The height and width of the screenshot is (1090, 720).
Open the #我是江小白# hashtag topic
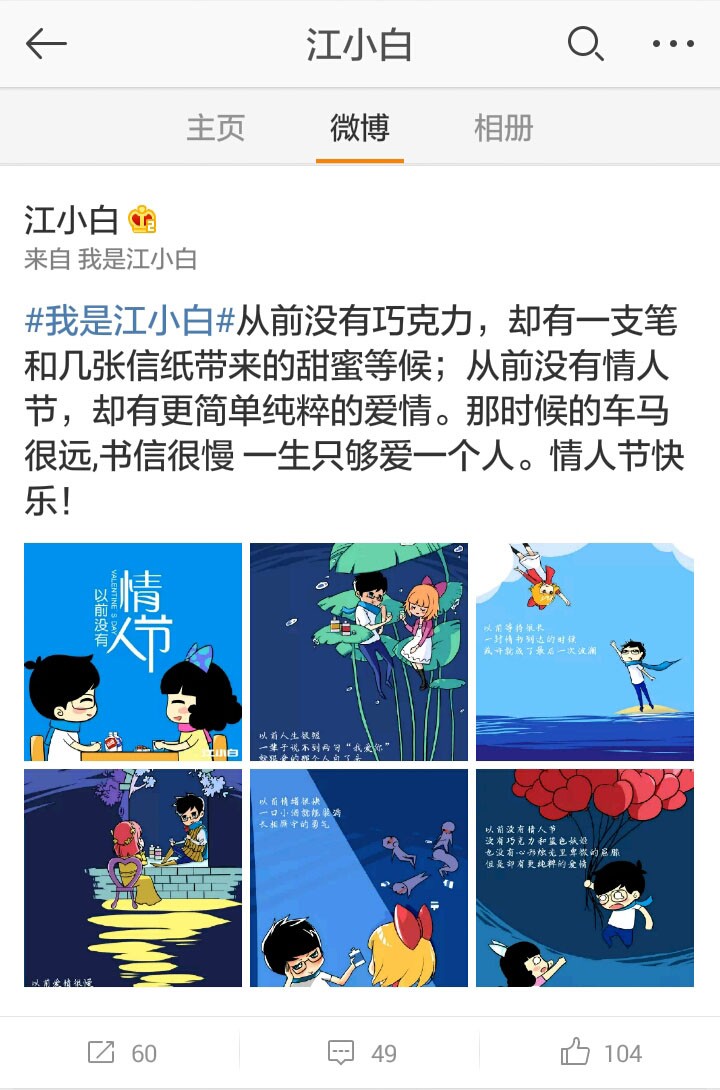pyautogui.click(x=130, y=321)
